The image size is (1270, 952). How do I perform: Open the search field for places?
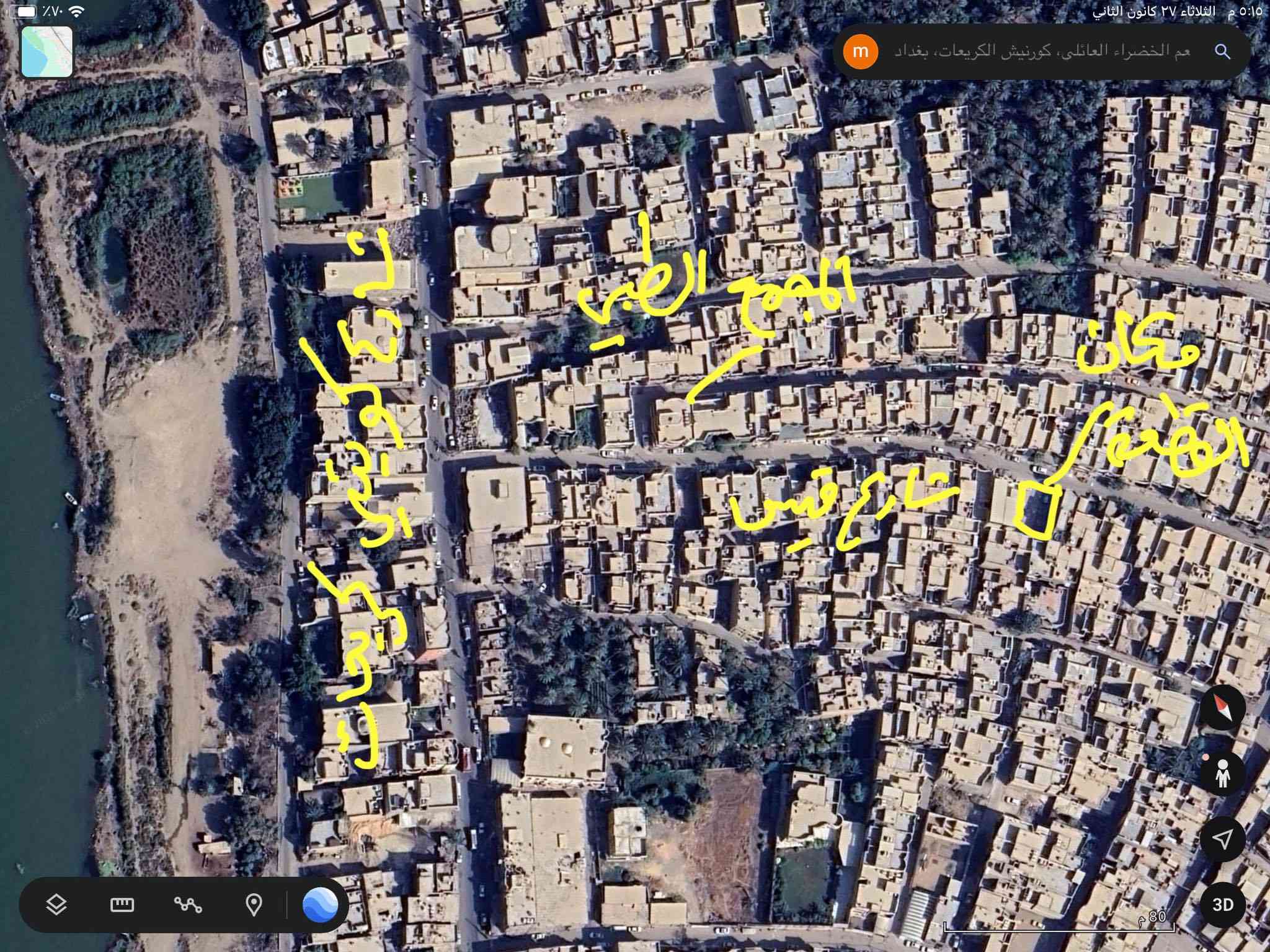pyautogui.click(x=1042, y=51)
